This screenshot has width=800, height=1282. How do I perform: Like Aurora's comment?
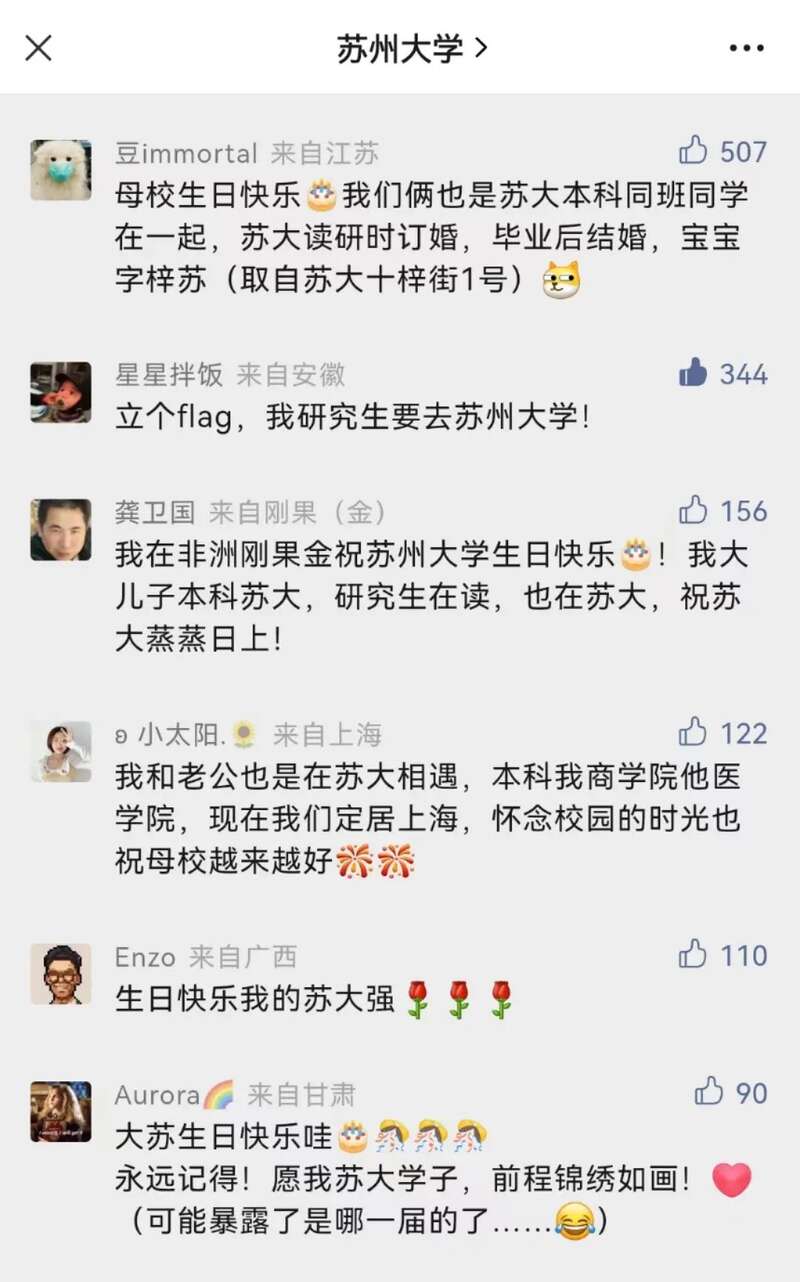(709, 1092)
